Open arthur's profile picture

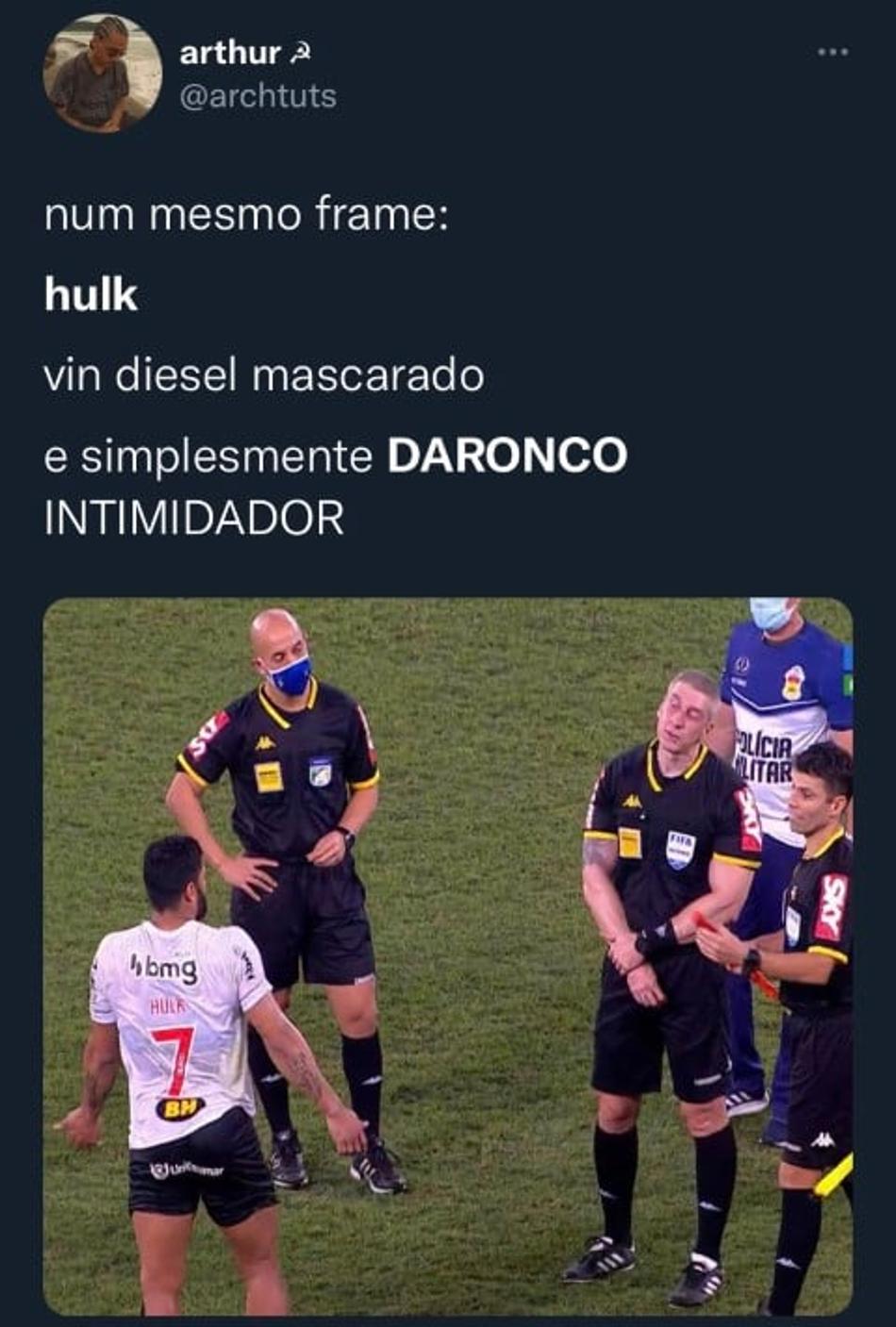click(x=101, y=74)
